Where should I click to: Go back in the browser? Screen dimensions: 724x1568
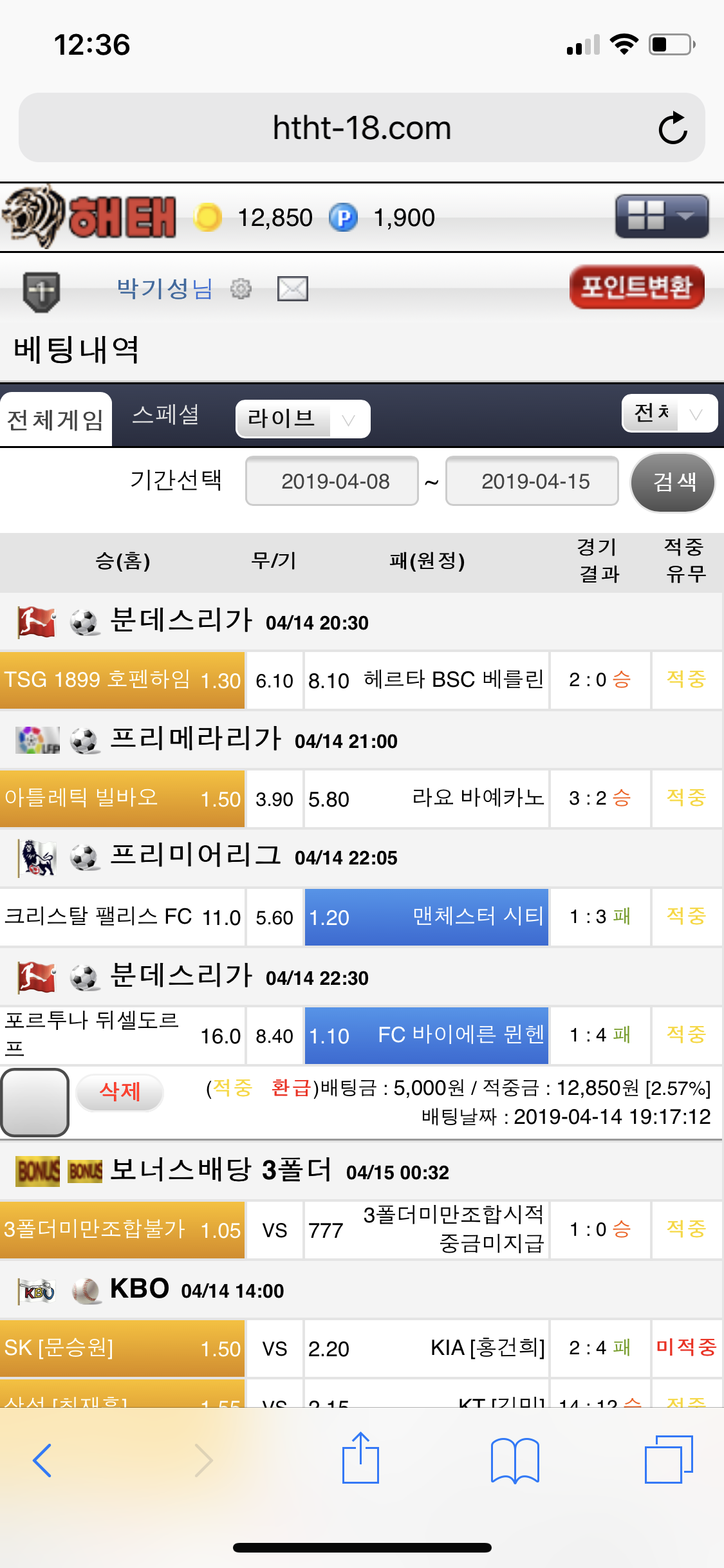(x=42, y=1461)
